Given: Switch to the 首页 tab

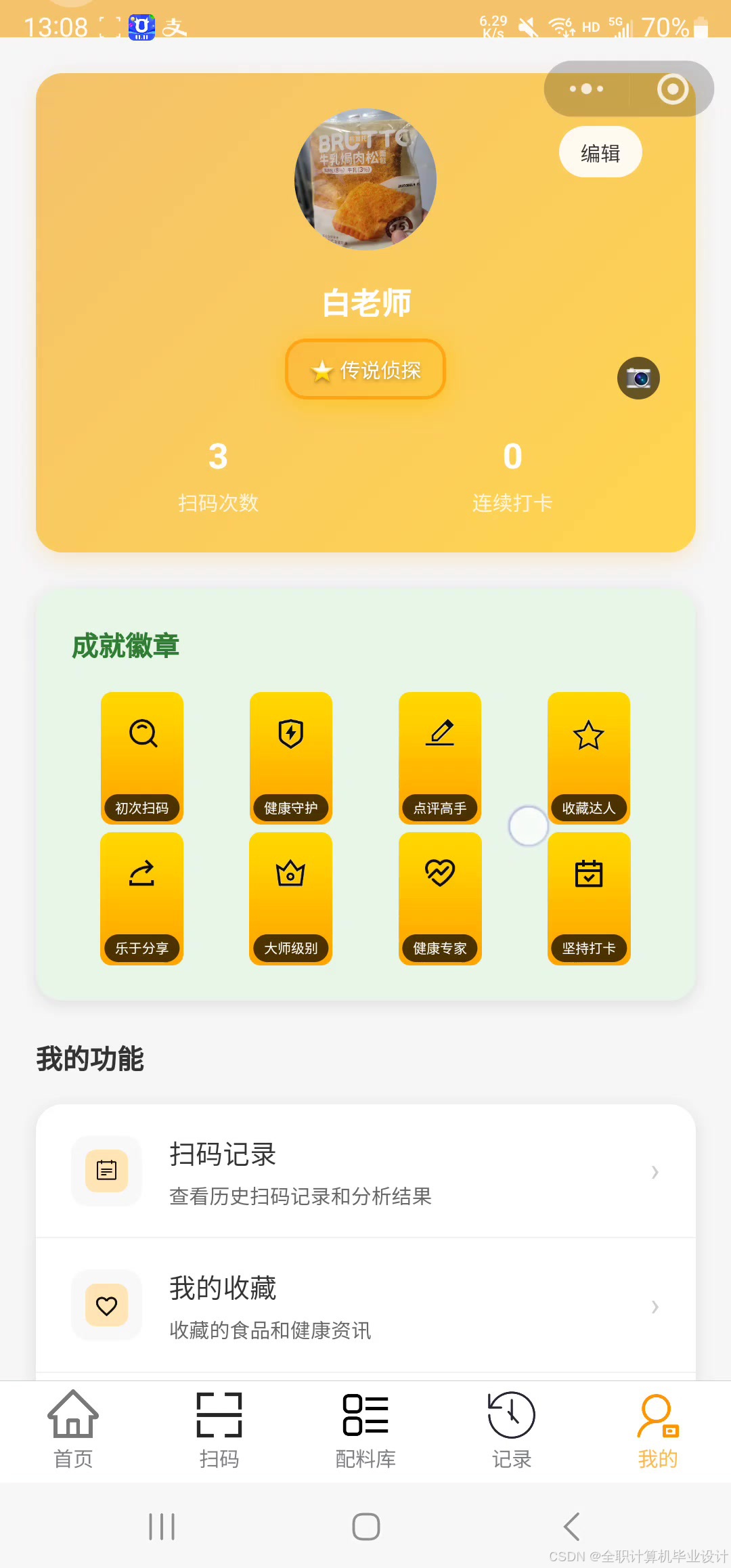Looking at the screenshot, I should pos(73,1429).
